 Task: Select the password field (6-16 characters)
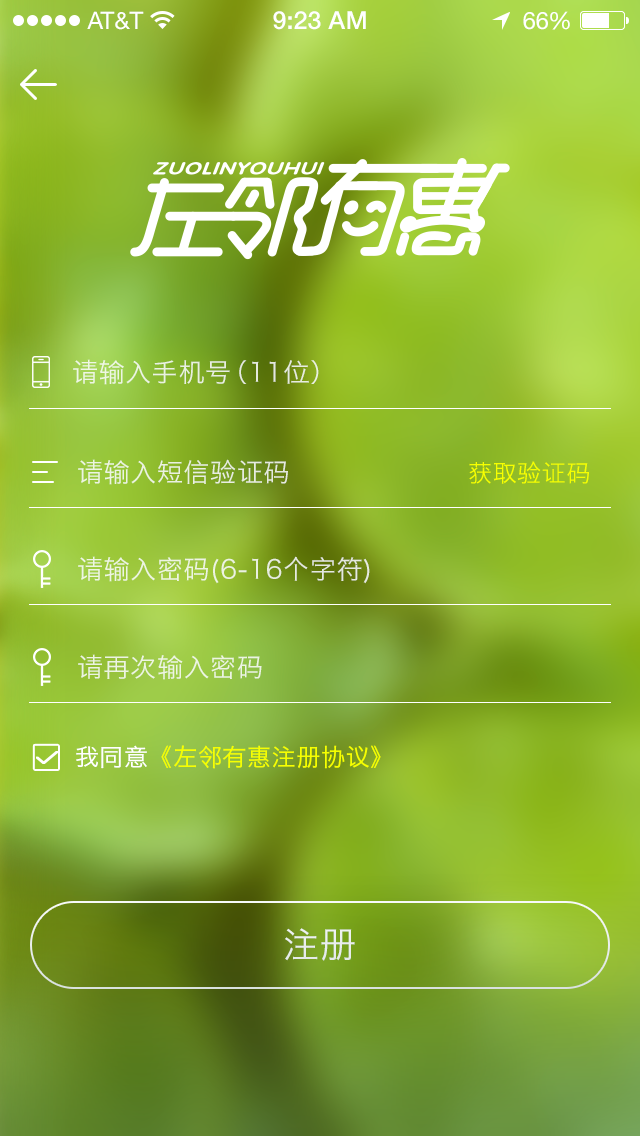(x=320, y=569)
